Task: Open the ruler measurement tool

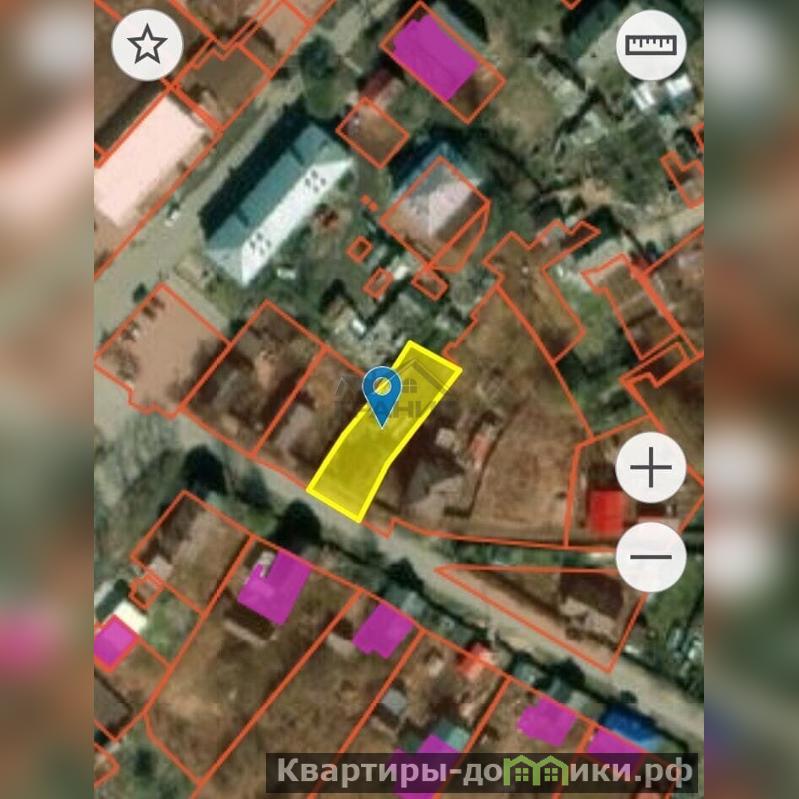Action: point(651,45)
